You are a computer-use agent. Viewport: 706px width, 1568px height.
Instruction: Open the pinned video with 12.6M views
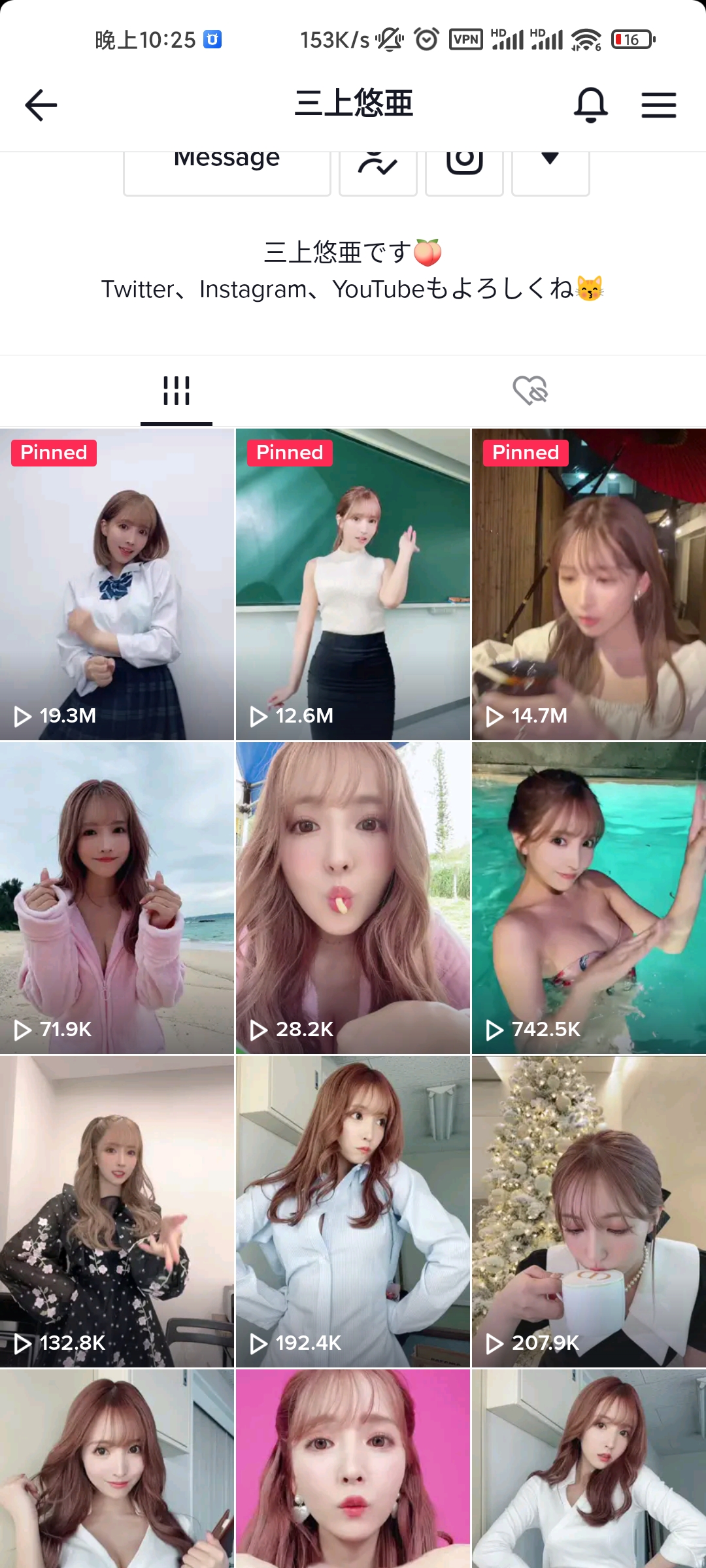click(353, 584)
